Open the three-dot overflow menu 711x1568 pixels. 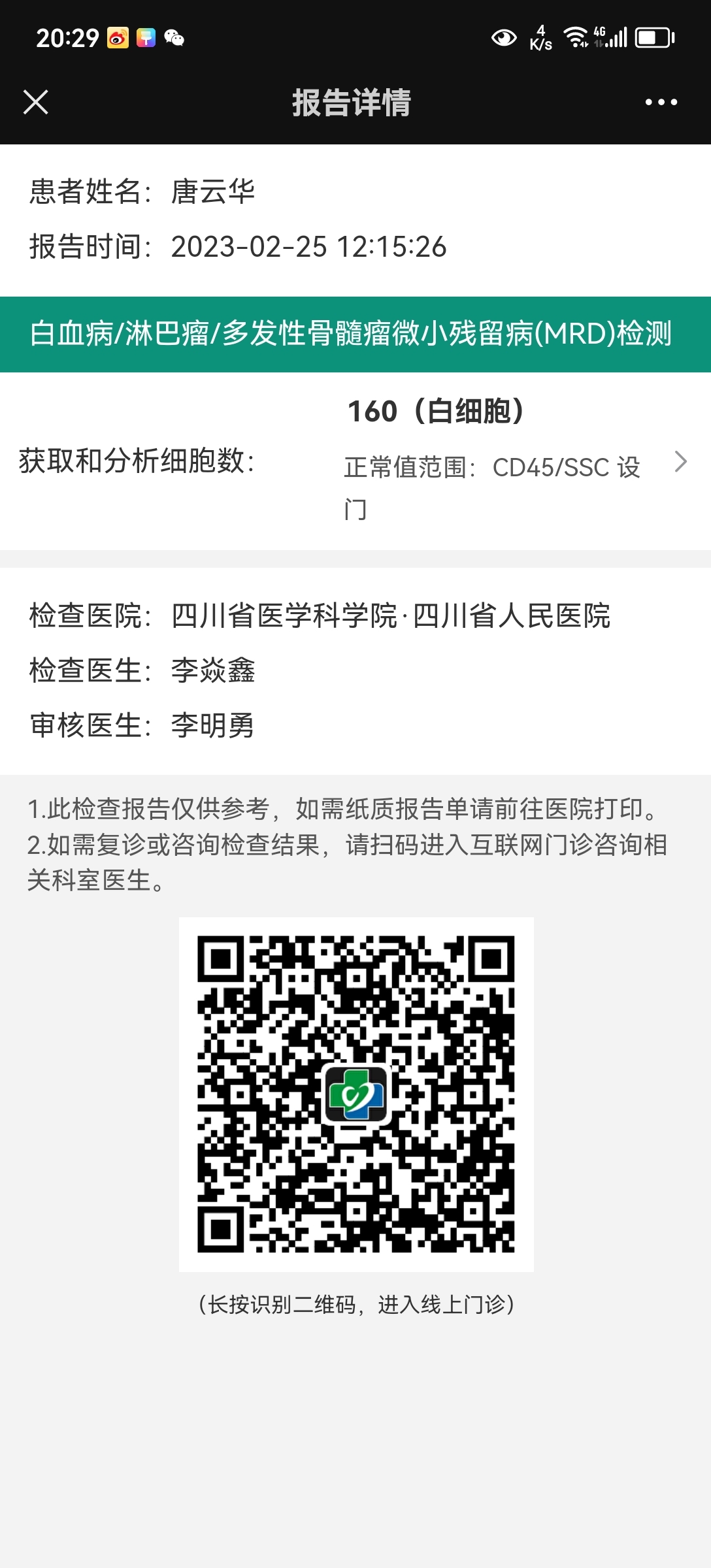[661, 102]
